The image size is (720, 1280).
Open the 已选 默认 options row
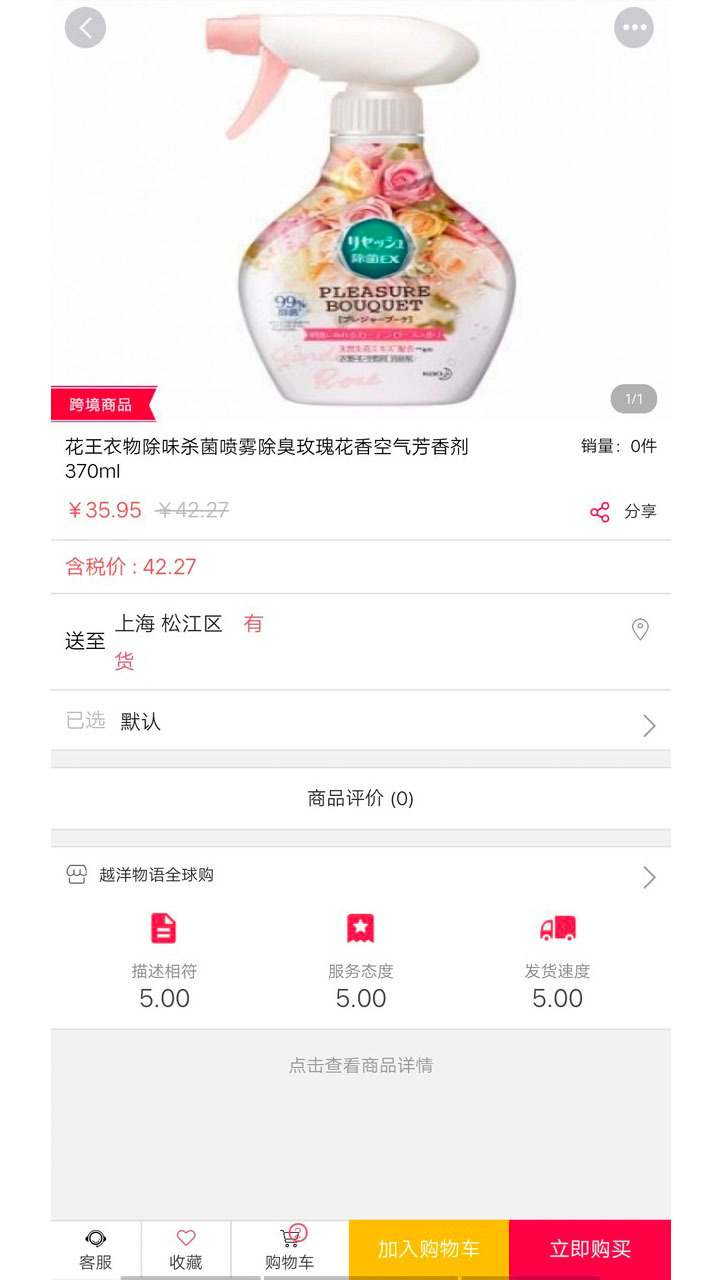click(x=360, y=722)
